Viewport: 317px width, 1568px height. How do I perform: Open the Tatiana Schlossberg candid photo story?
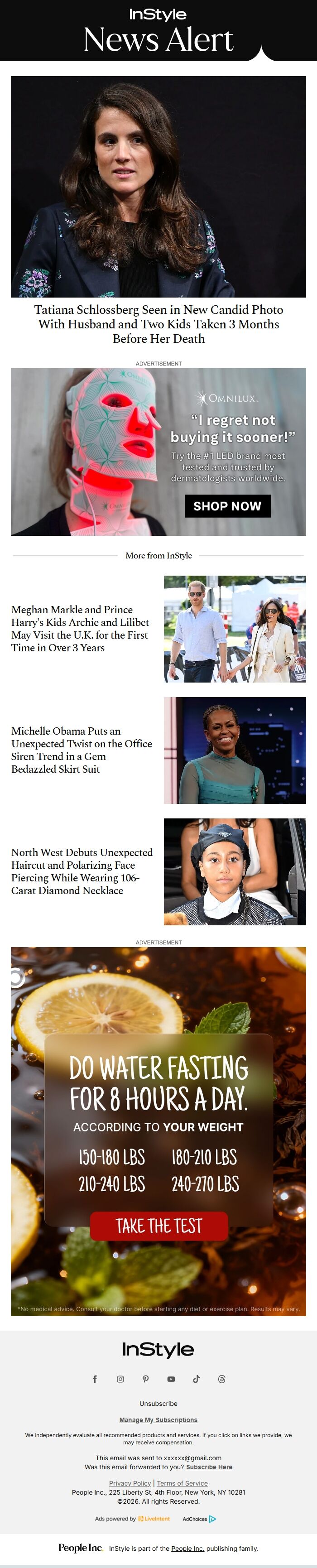(158, 324)
